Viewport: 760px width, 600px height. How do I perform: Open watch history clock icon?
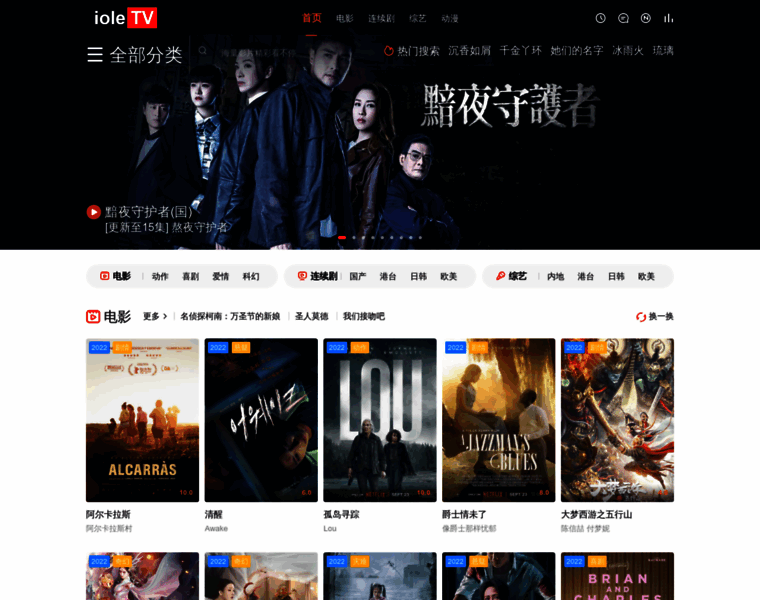click(x=601, y=18)
